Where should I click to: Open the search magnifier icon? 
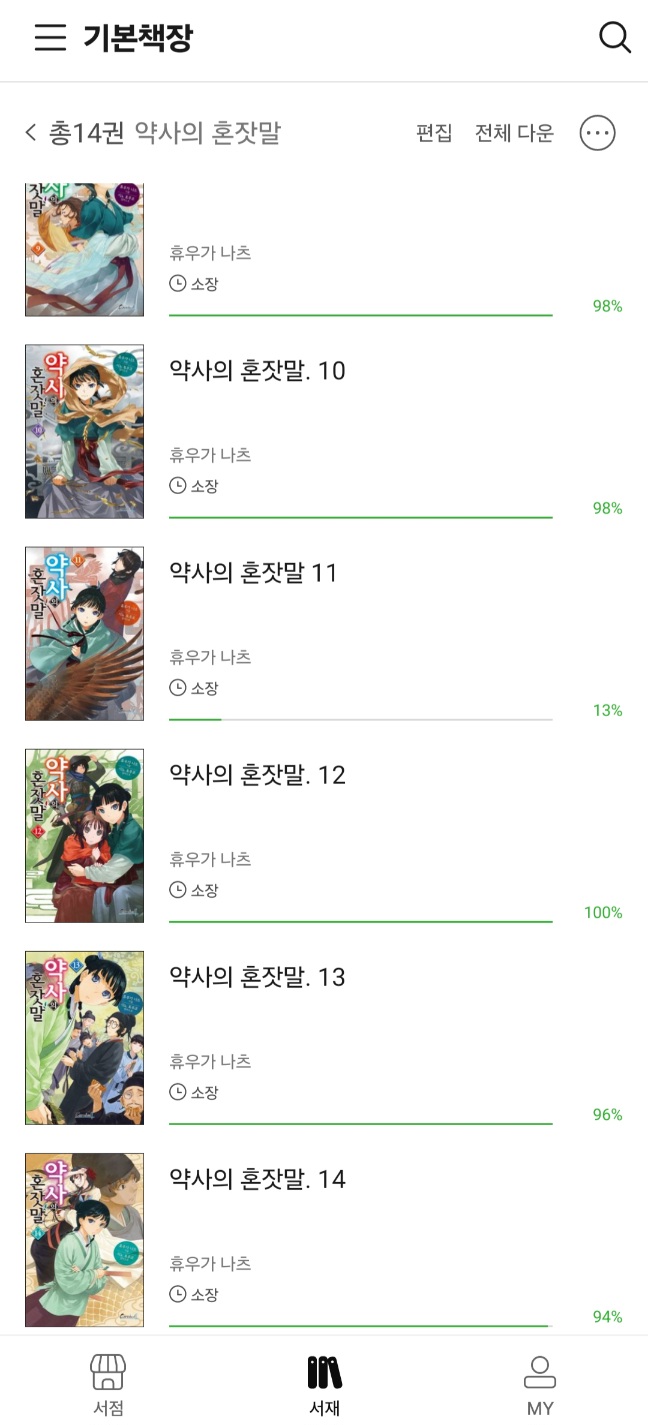pyautogui.click(x=614, y=38)
